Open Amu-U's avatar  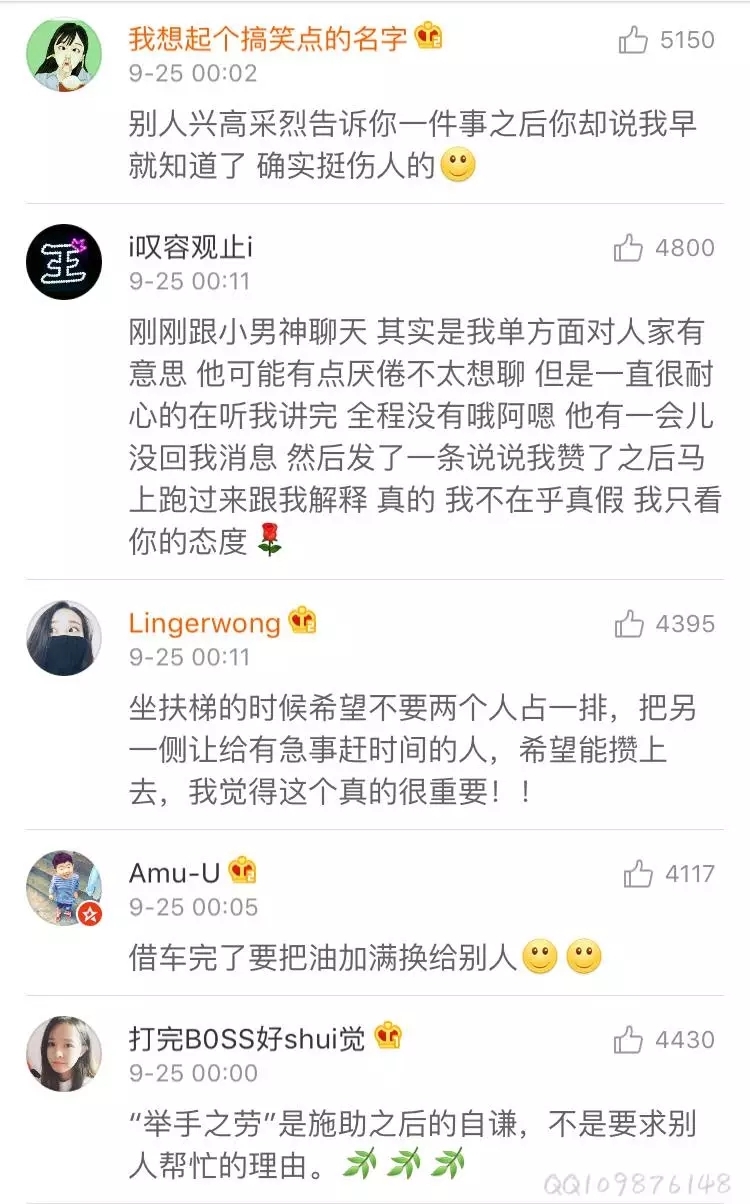point(64,887)
